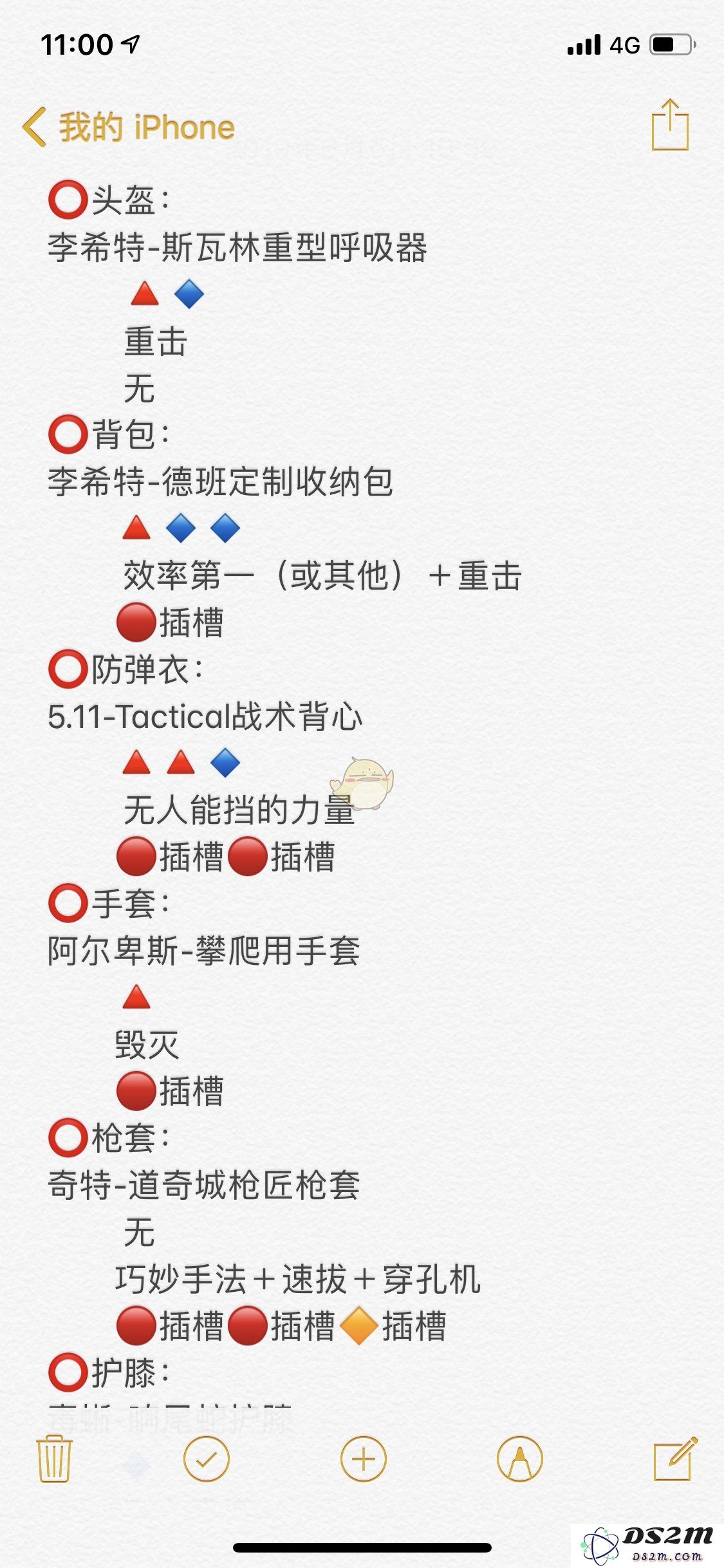The image size is (724, 1568).
Task: Go back to 我的 iPhone folder
Action: pyautogui.click(x=129, y=127)
